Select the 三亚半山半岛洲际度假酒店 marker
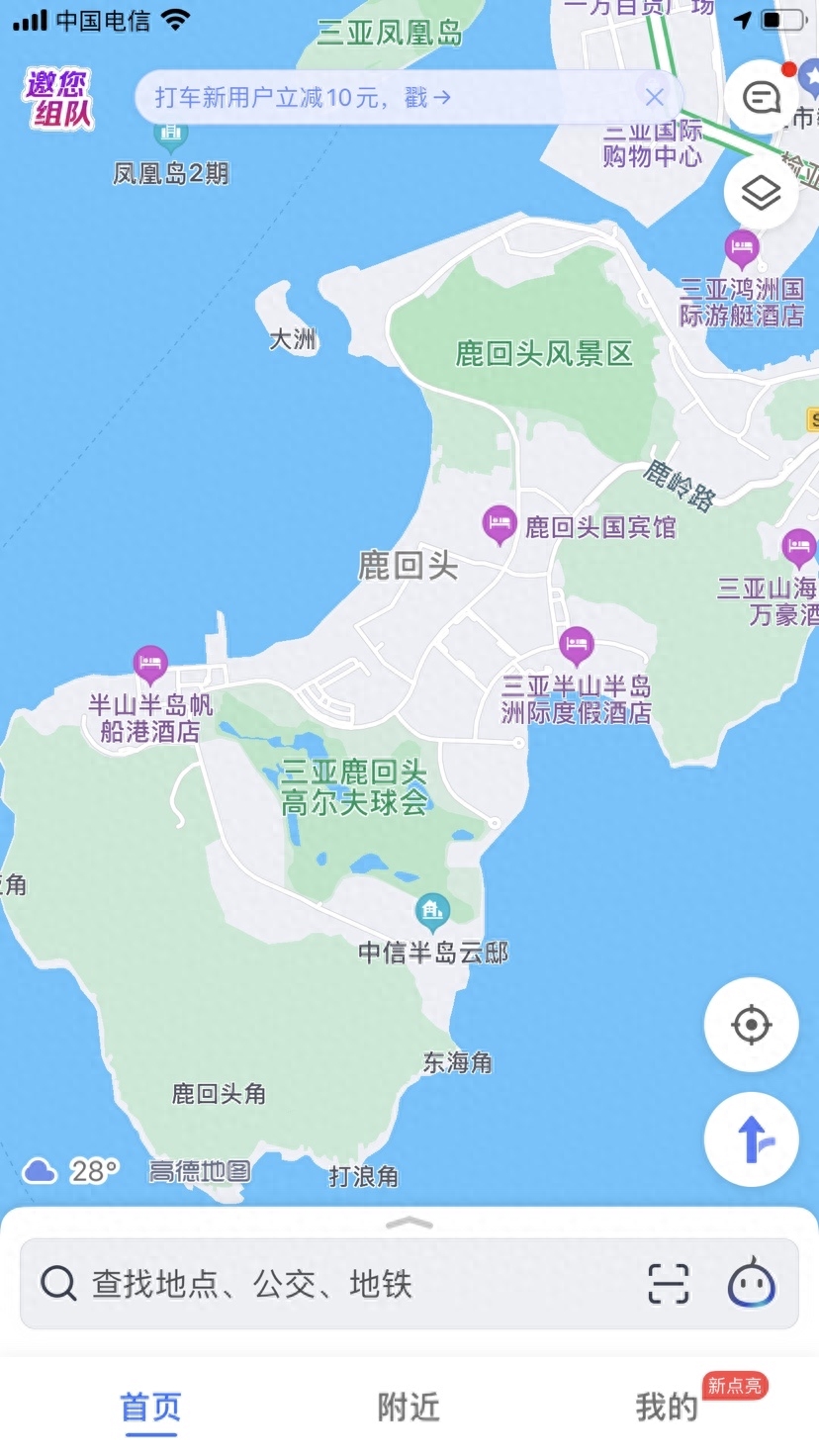 tap(577, 646)
